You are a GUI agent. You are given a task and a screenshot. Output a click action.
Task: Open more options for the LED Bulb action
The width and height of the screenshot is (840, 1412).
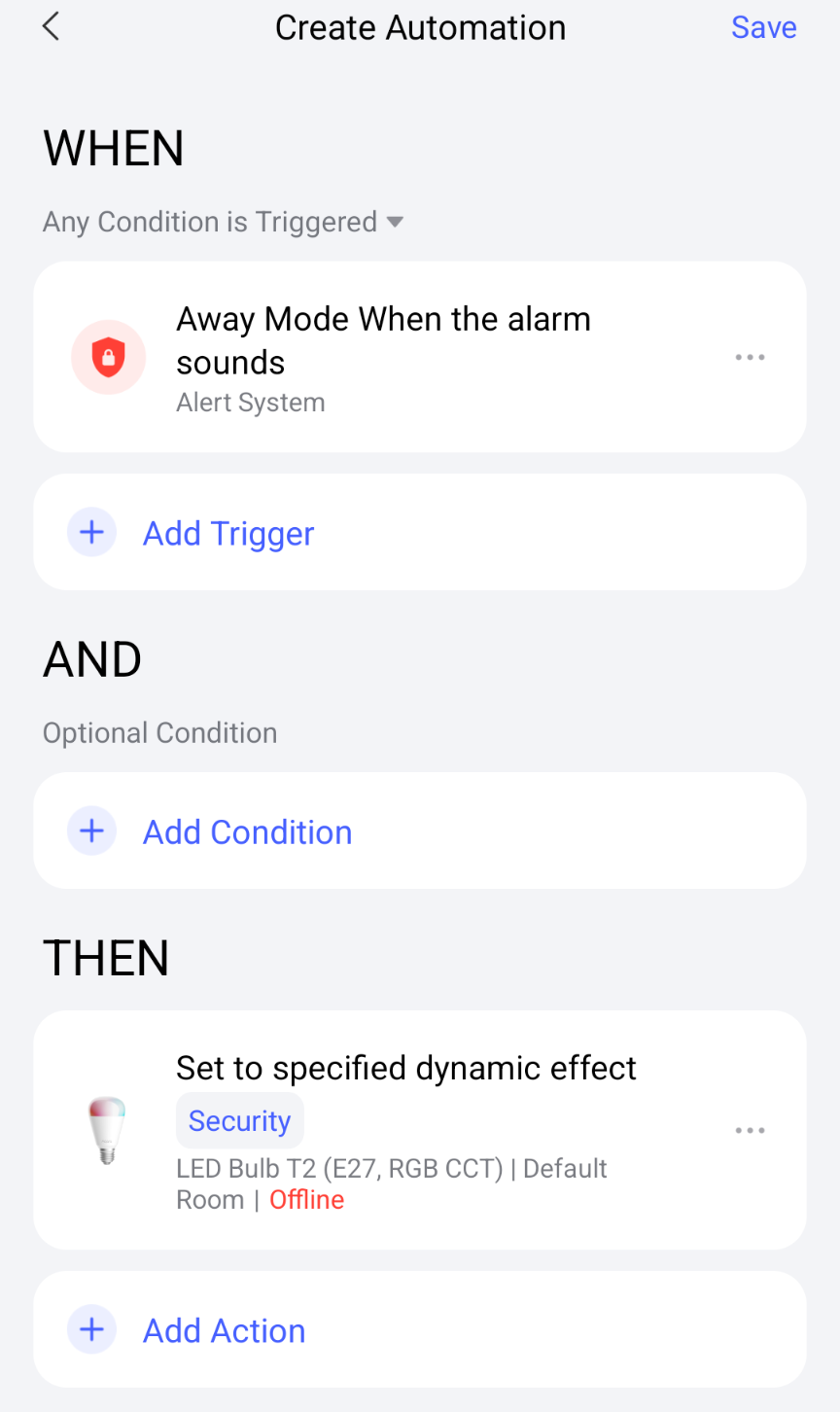750,1131
